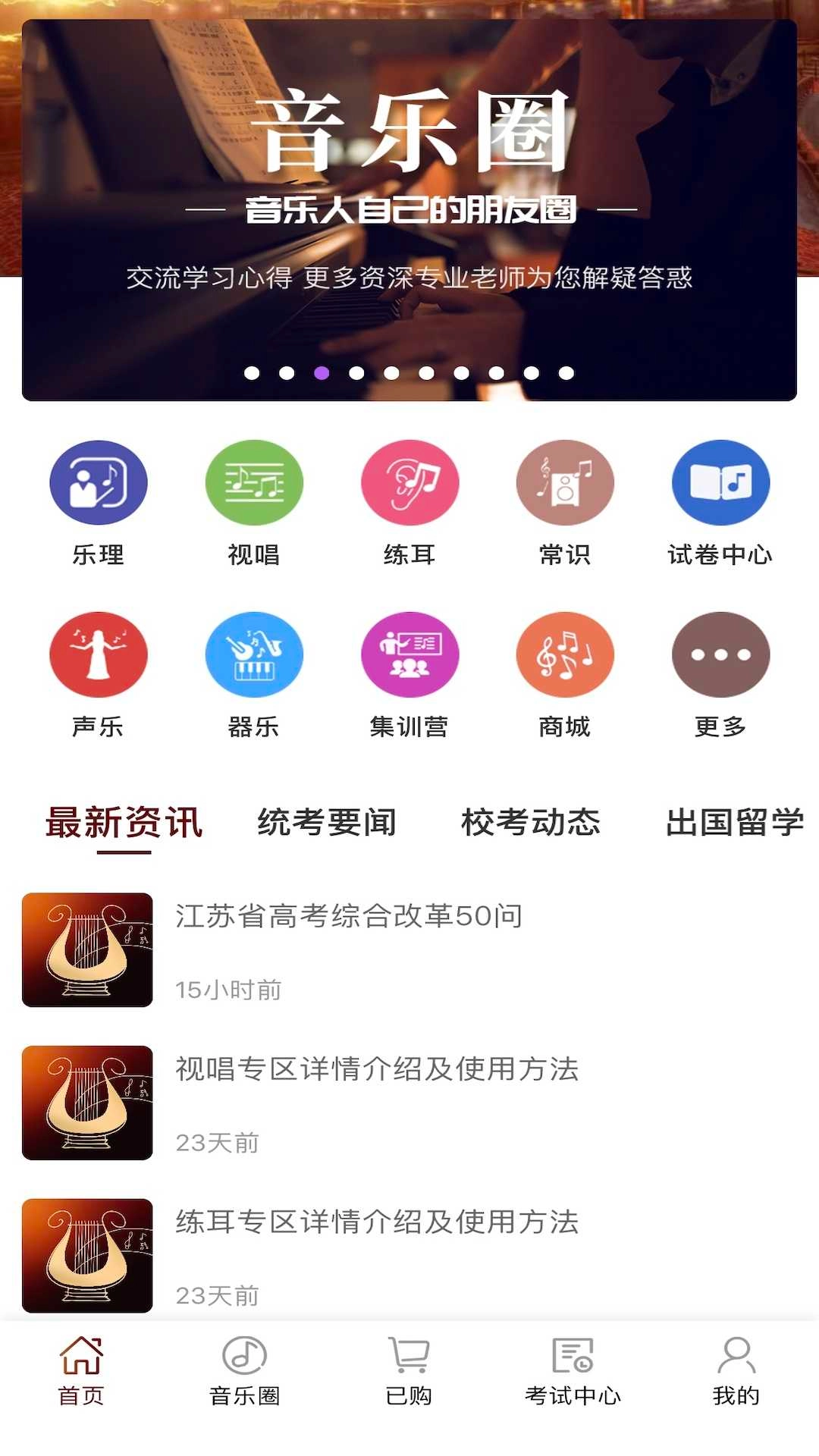Open the 校考动态 news tab

tap(531, 824)
